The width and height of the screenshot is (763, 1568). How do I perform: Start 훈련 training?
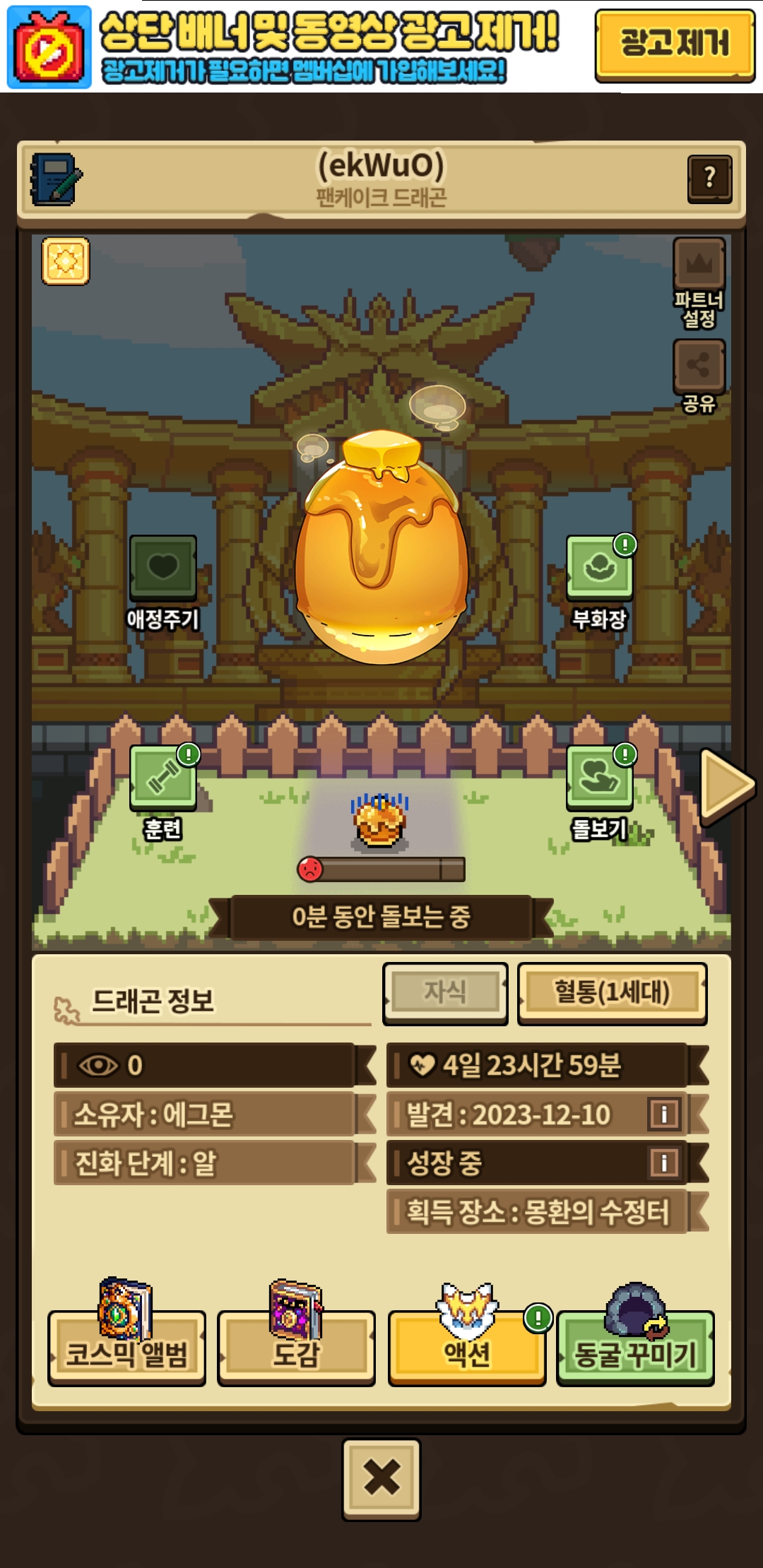coord(162,778)
